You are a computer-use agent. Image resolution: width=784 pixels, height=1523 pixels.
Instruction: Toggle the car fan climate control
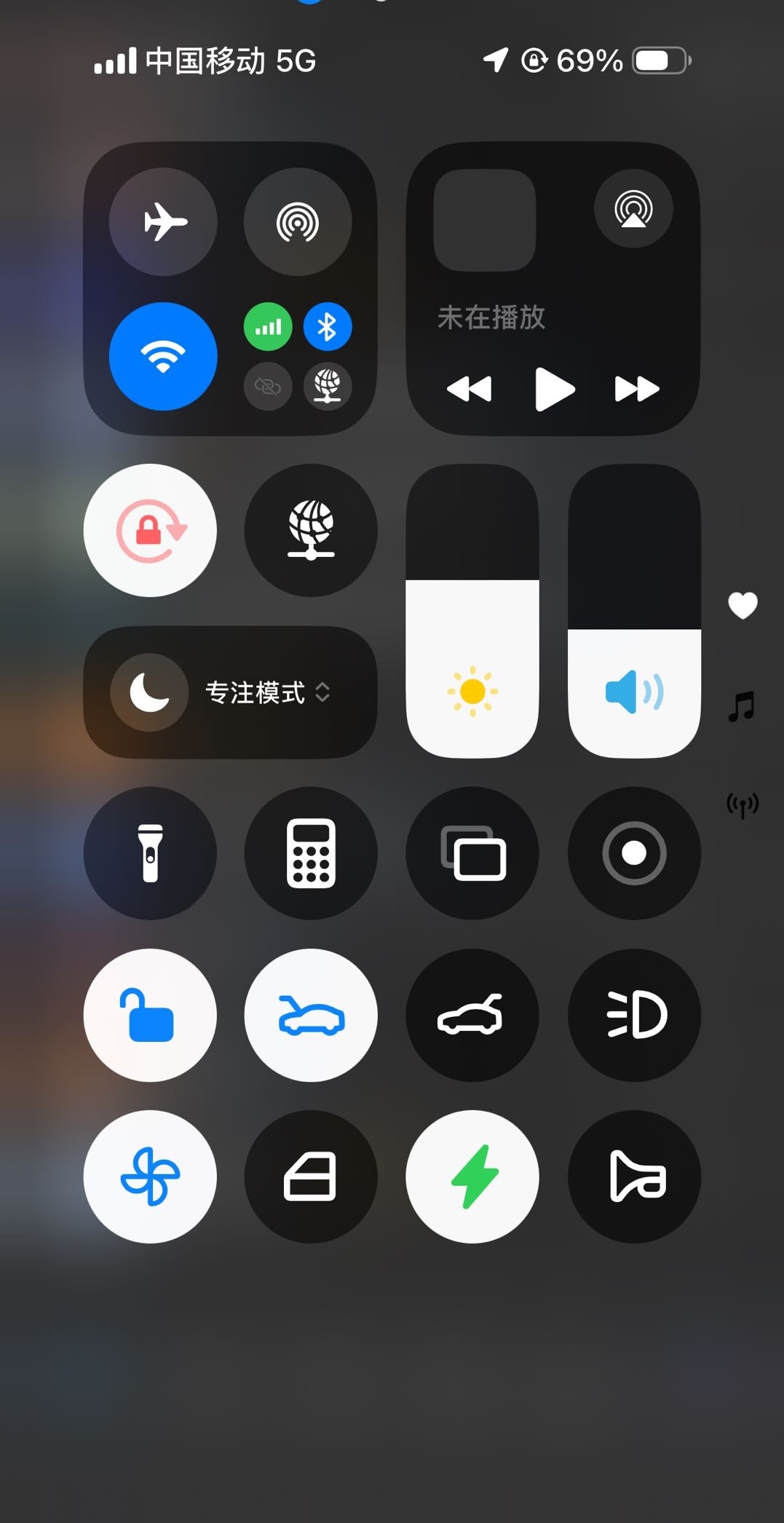coord(150,1176)
